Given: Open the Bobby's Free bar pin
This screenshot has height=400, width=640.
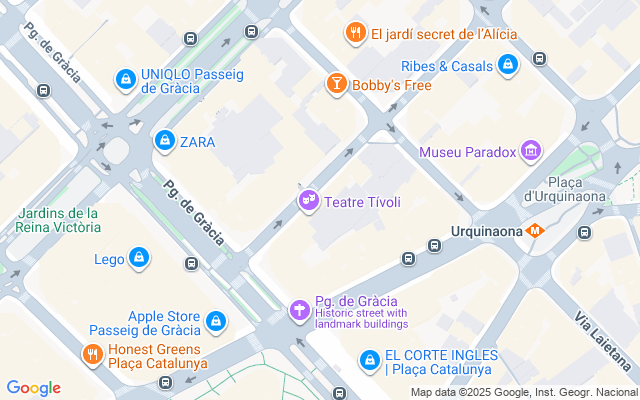Looking at the screenshot, I should pyautogui.click(x=337, y=85).
